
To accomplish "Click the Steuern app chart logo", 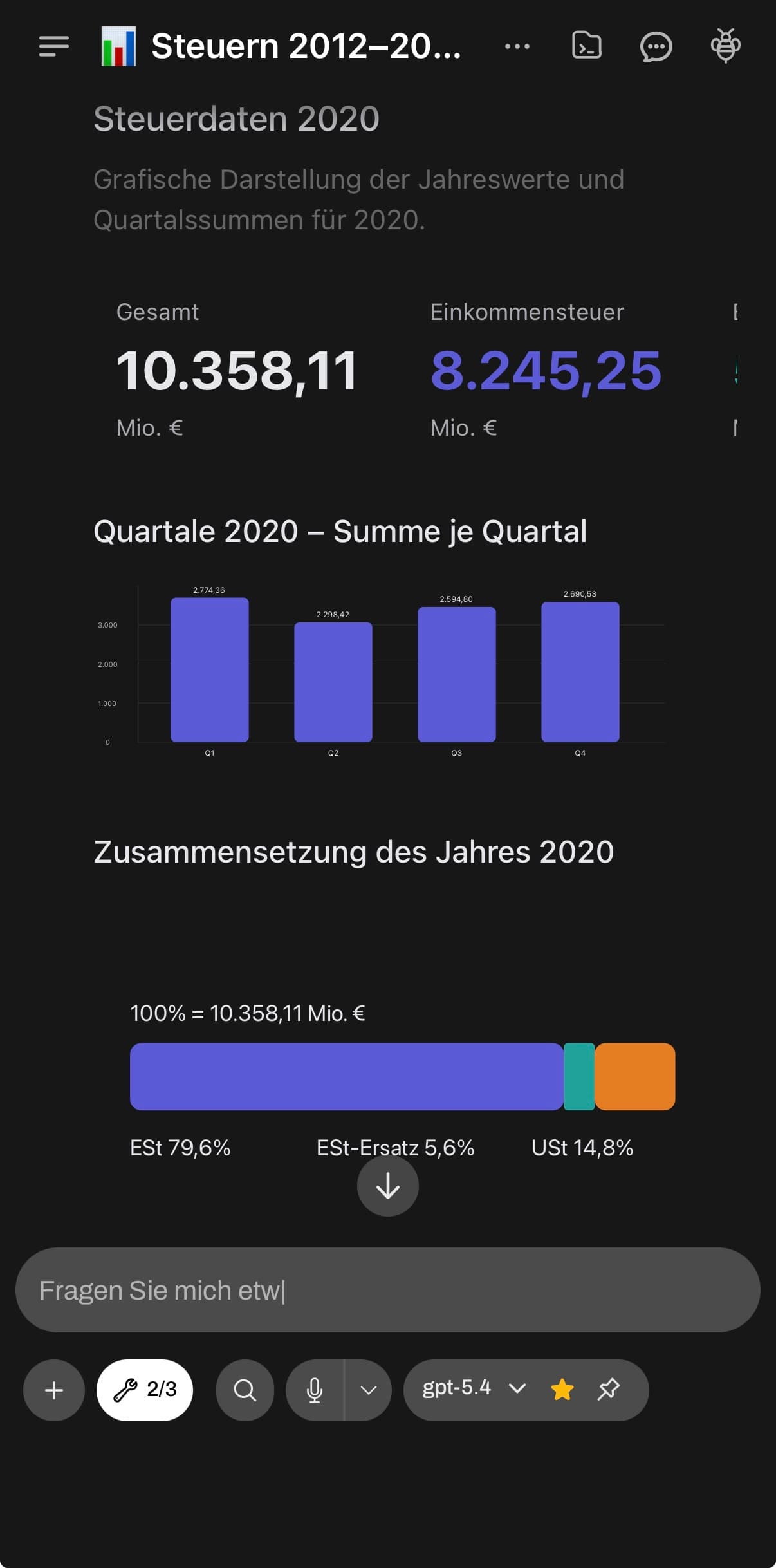I will click(x=119, y=46).
